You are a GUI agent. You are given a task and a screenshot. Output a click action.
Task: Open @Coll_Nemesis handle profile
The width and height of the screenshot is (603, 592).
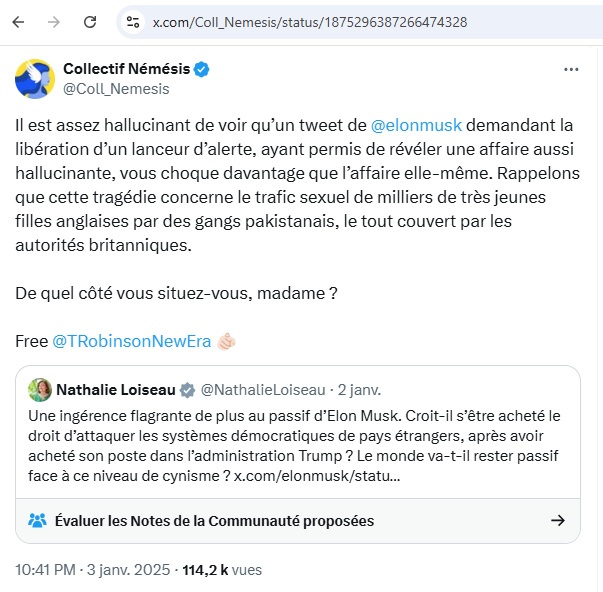click(x=116, y=88)
